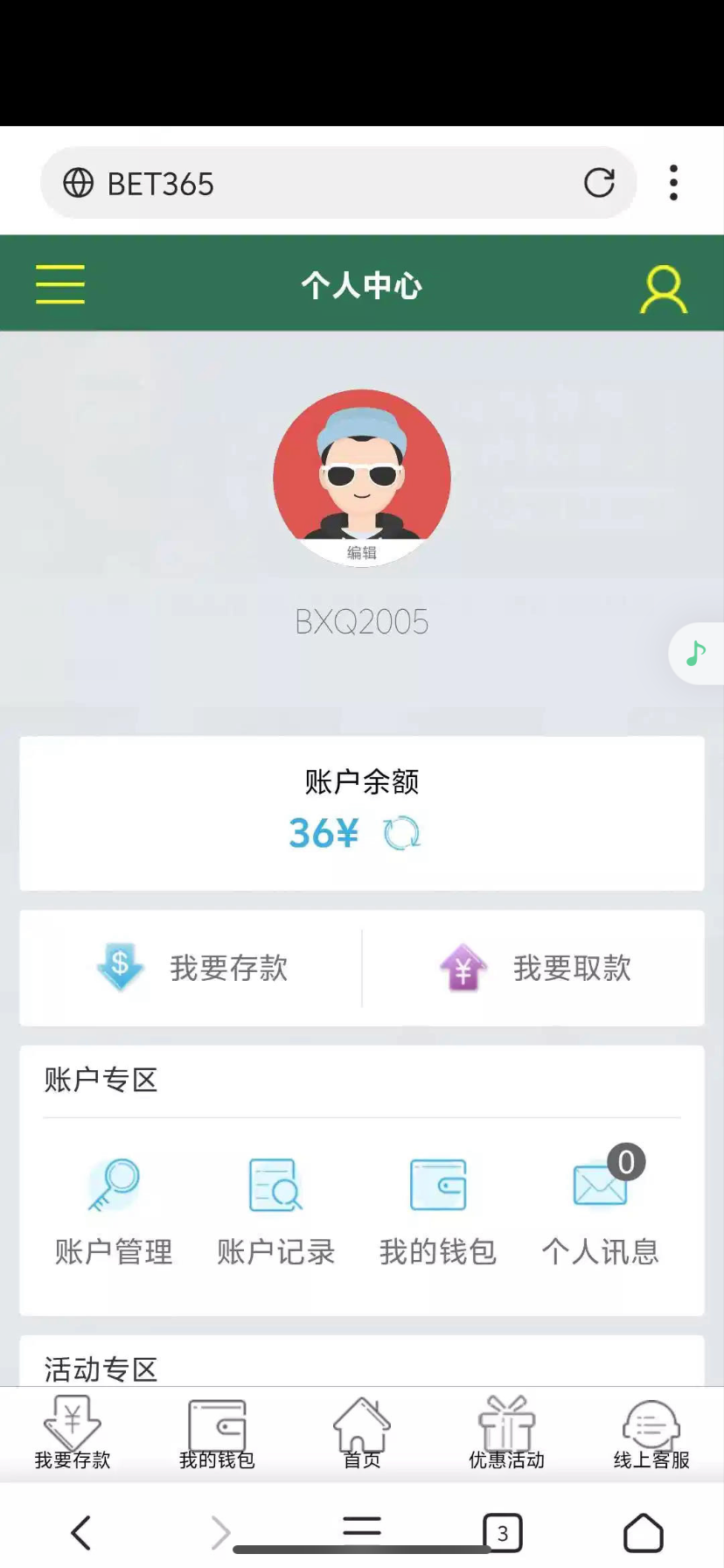Viewport: 724px width, 1568px height.
Task: Switch to 我要存款 in bottom bar
Action: [x=73, y=1433]
